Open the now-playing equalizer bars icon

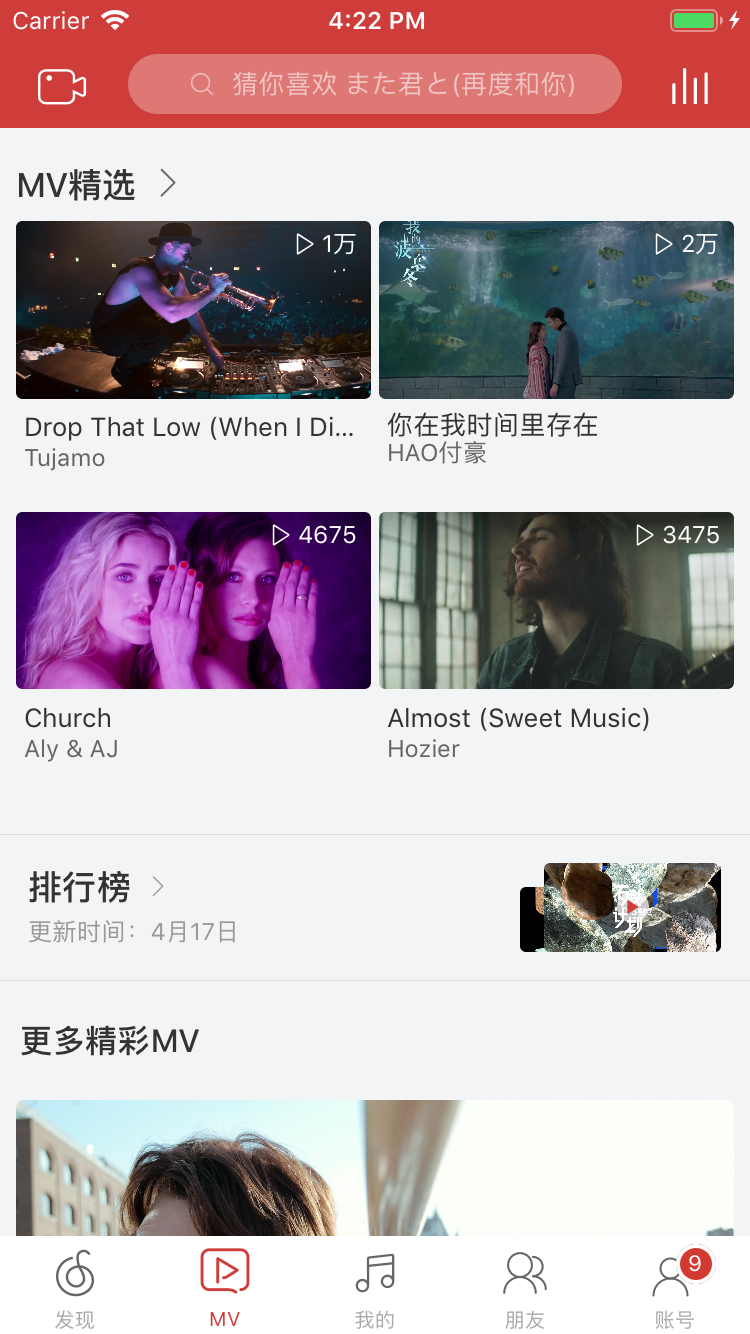[690, 87]
